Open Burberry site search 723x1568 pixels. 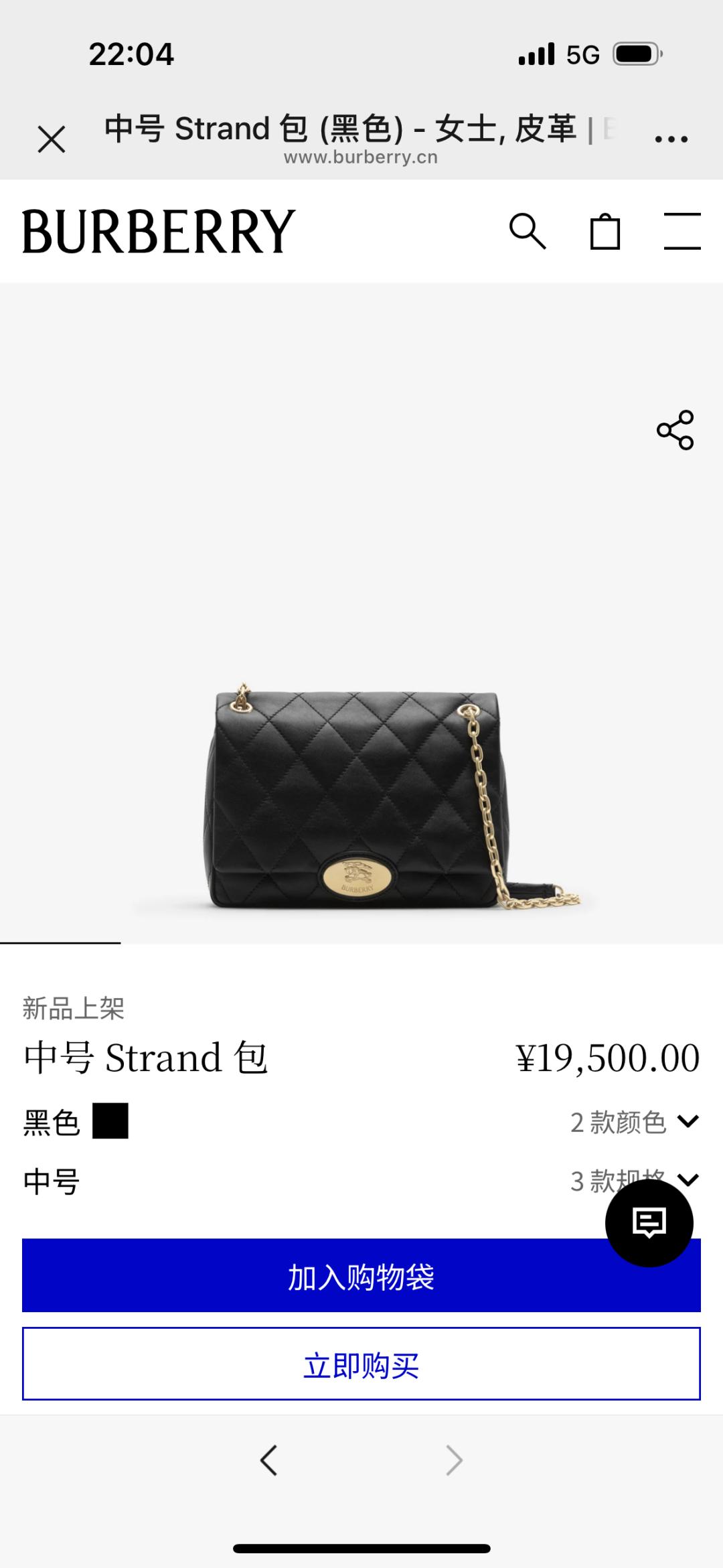pos(528,232)
